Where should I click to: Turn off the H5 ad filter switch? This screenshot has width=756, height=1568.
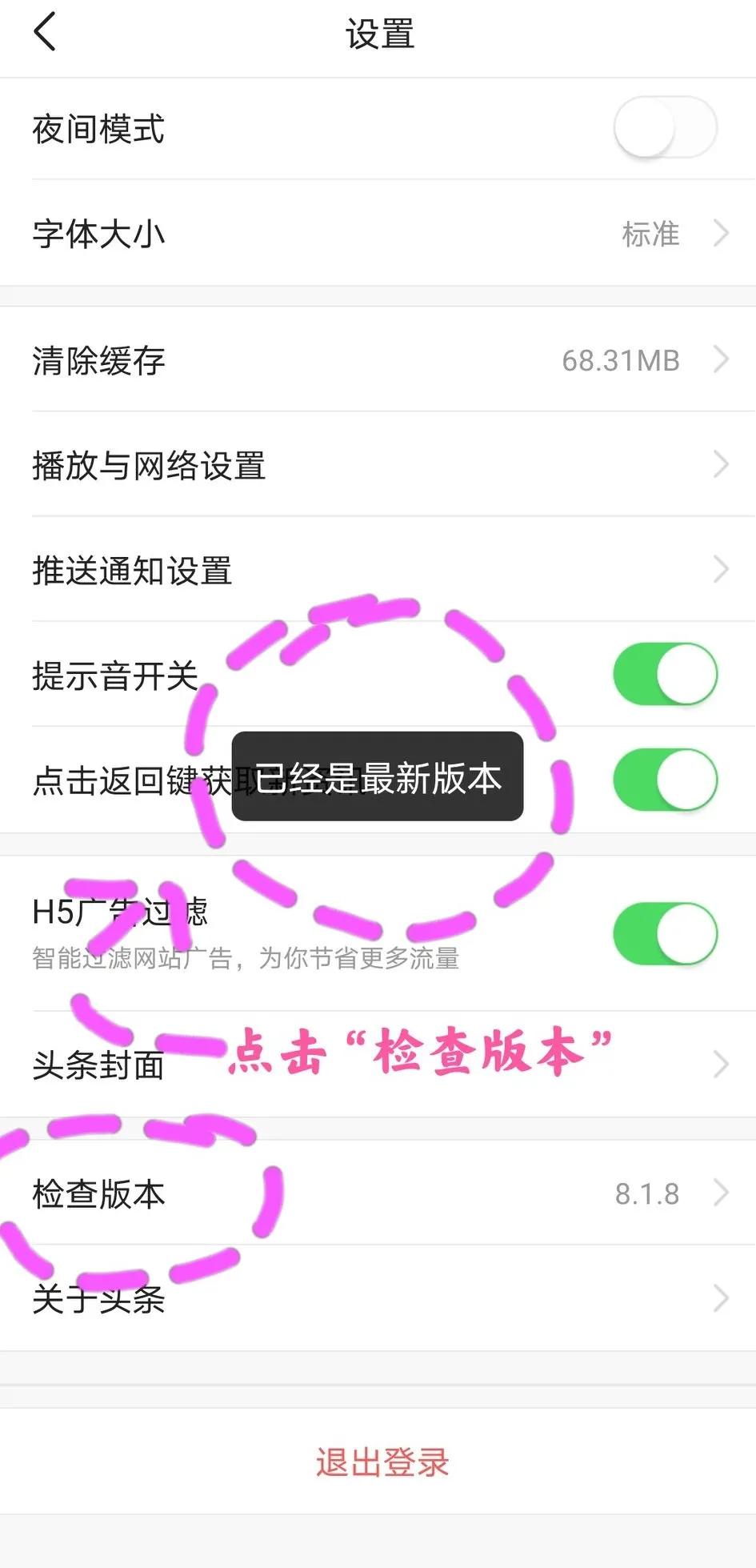pyautogui.click(x=665, y=933)
